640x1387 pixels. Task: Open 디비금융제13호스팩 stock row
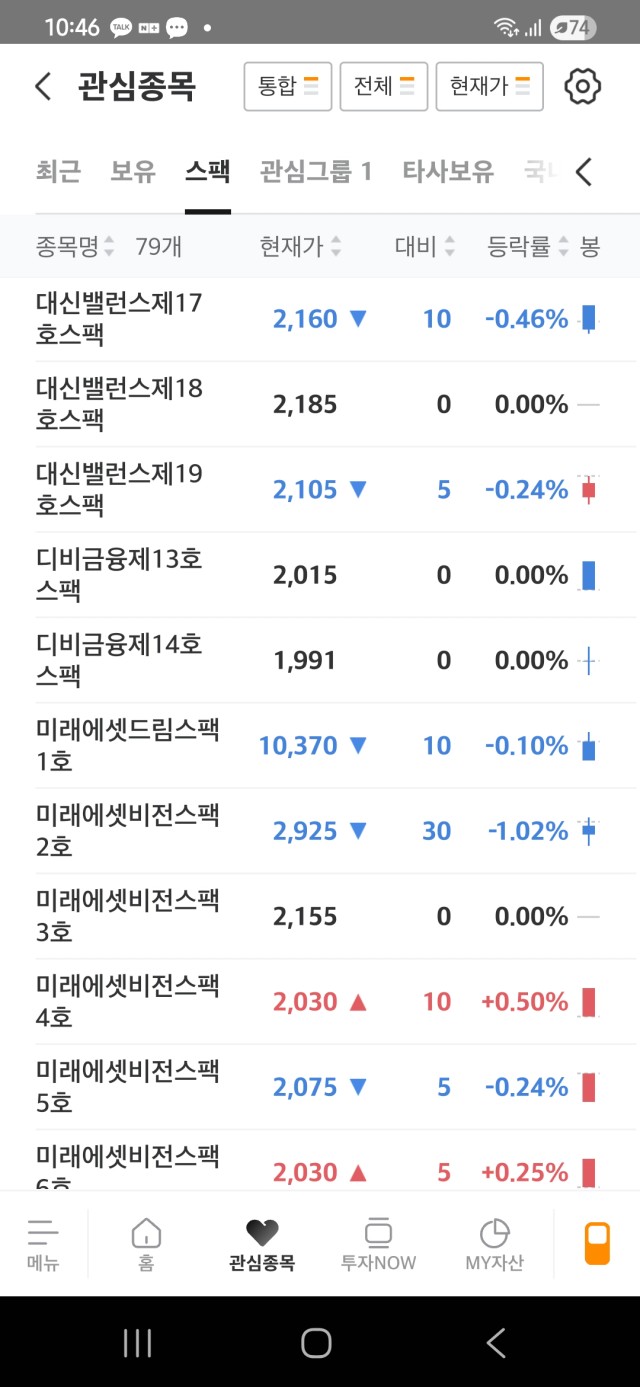320,575
